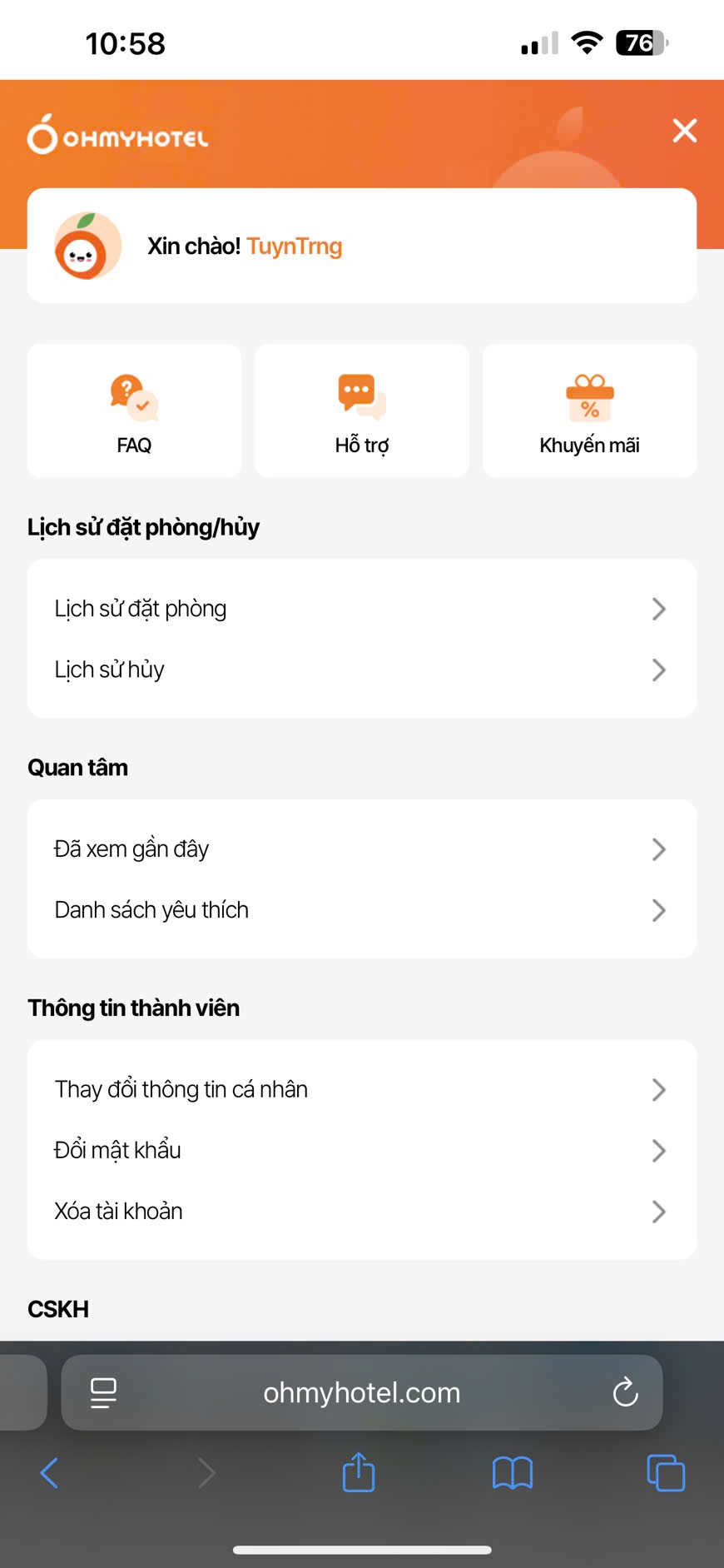Reload the page in Safari
Viewport: 724px width, 1568px height.
625,1392
